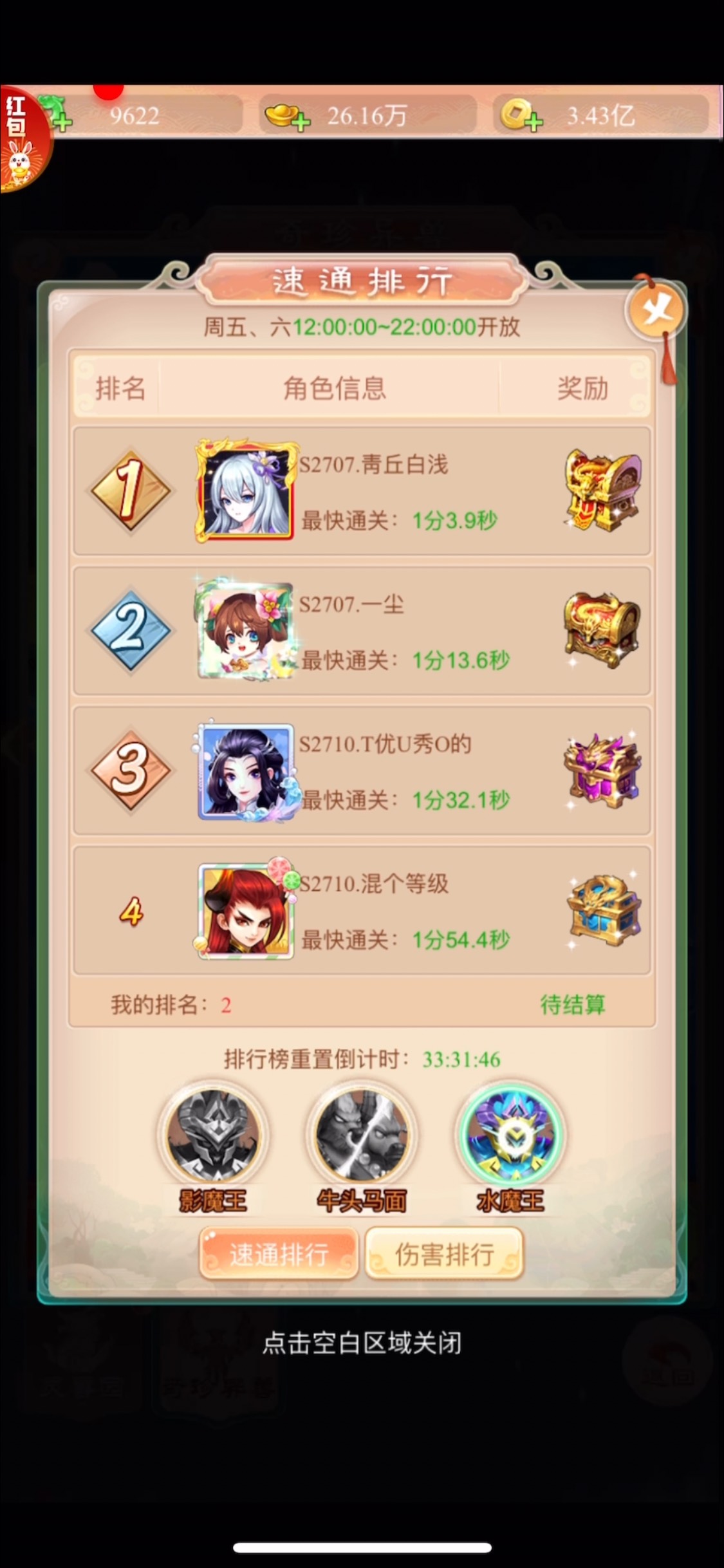Close the 速通排行 ranking dialog
724x1568 pixels.
click(656, 311)
